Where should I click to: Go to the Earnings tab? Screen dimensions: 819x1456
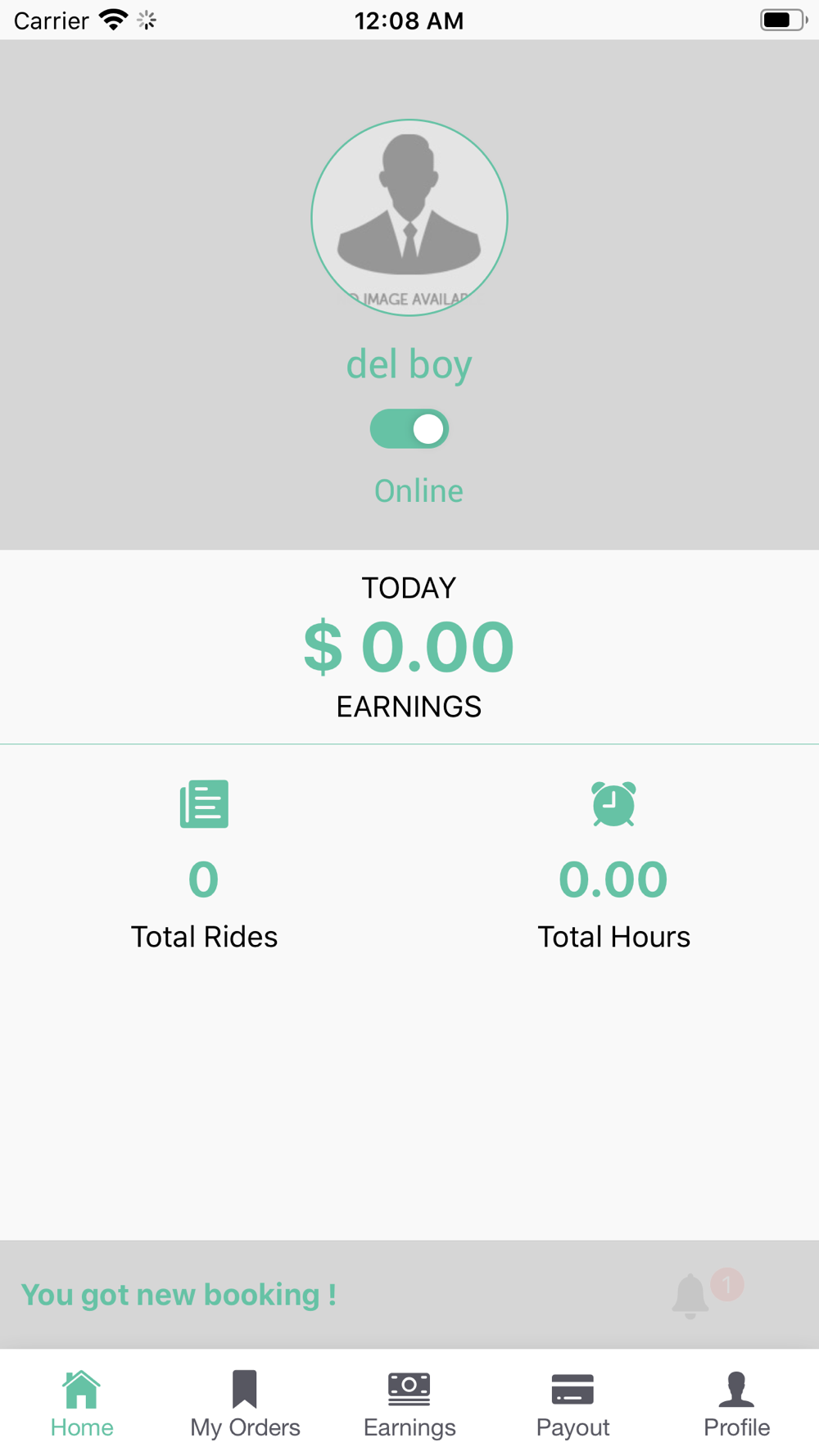(x=409, y=1404)
